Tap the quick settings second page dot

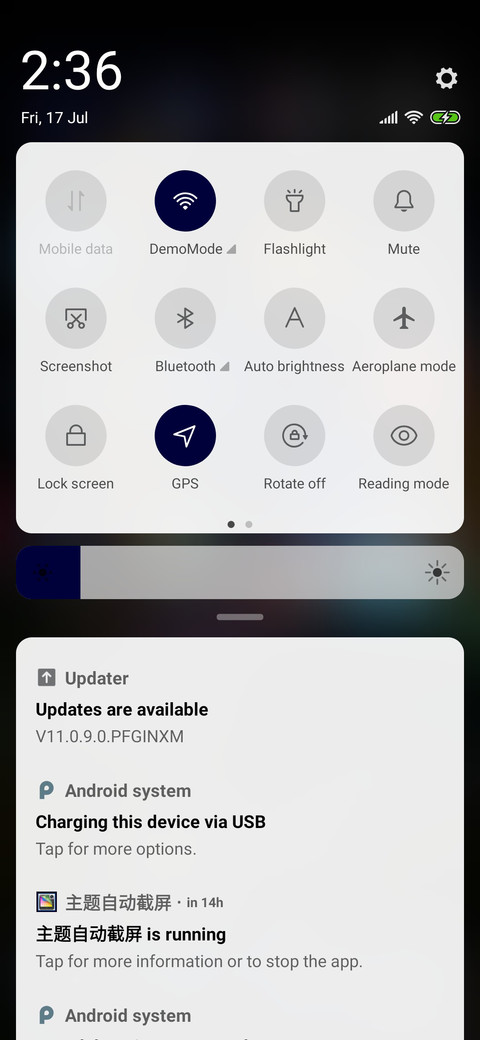249,524
